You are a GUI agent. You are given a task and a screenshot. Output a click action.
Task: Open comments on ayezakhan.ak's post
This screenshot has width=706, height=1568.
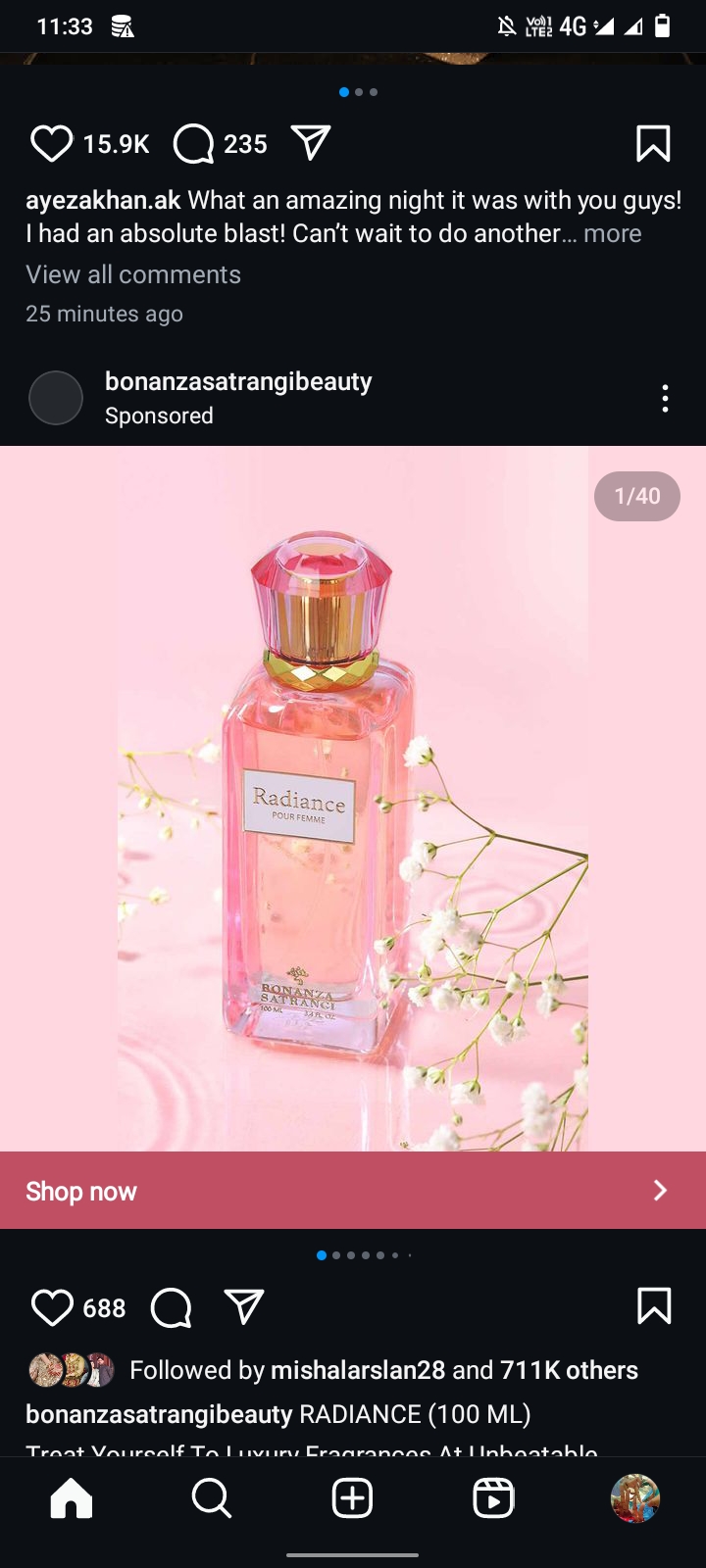(x=193, y=144)
